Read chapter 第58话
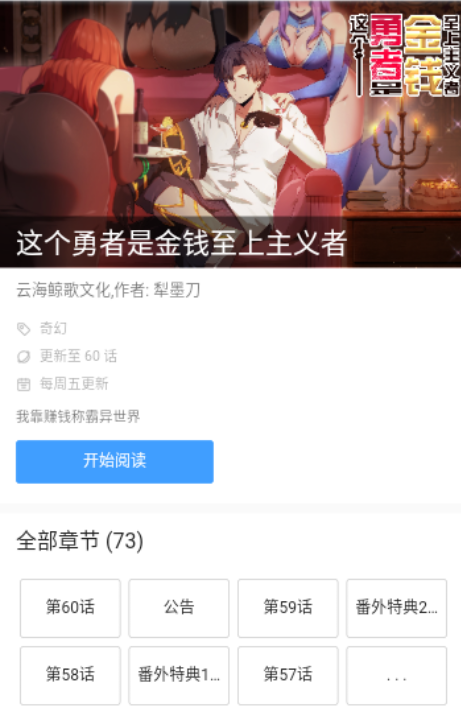The width and height of the screenshot is (461, 719). click(70, 675)
